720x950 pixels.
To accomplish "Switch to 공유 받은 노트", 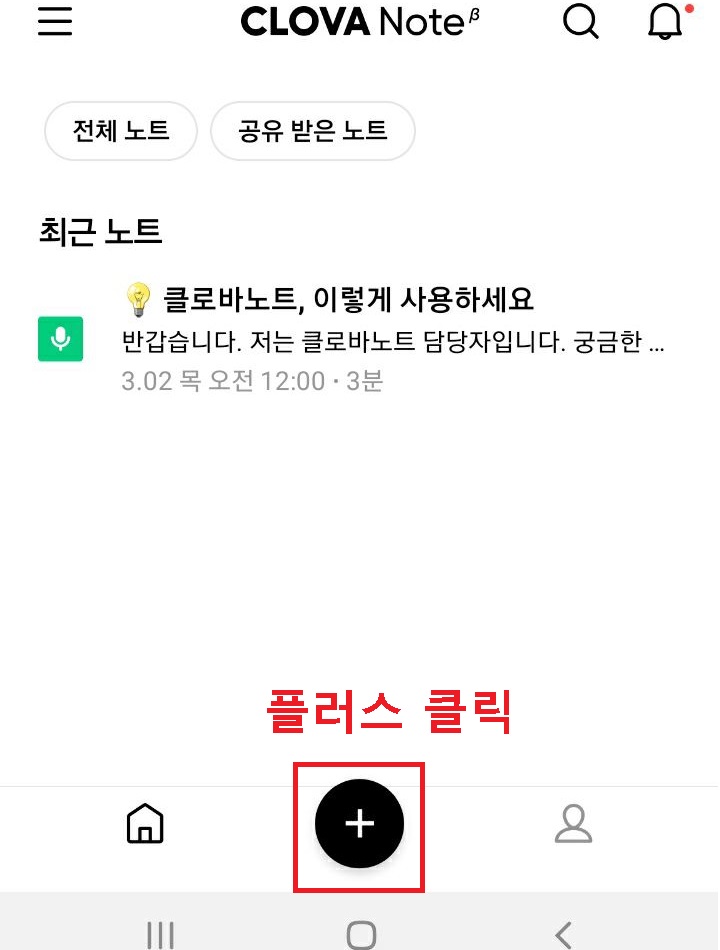I will click(x=312, y=130).
